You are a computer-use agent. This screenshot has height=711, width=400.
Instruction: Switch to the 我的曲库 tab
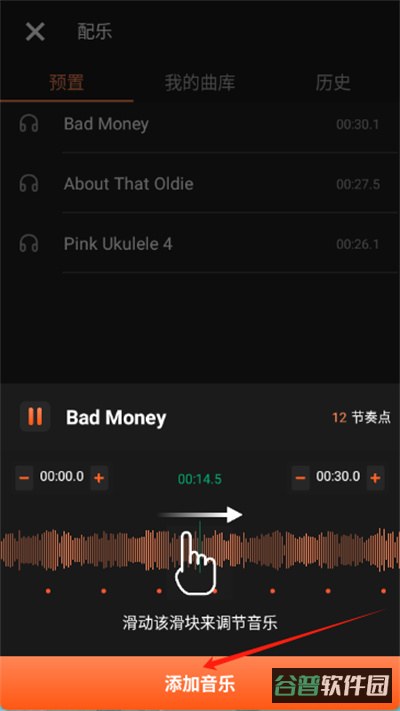pyautogui.click(x=200, y=83)
